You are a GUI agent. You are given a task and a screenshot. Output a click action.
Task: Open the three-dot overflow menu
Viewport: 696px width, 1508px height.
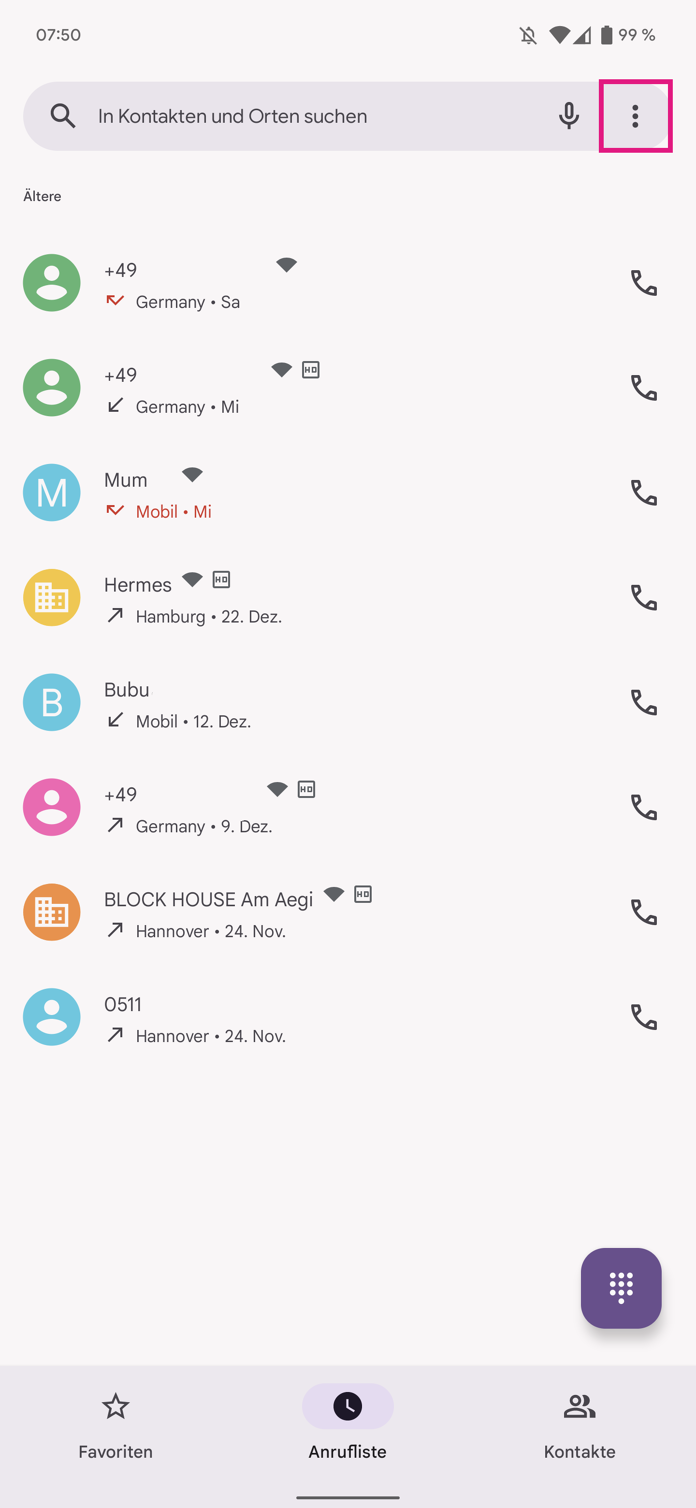(635, 116)
